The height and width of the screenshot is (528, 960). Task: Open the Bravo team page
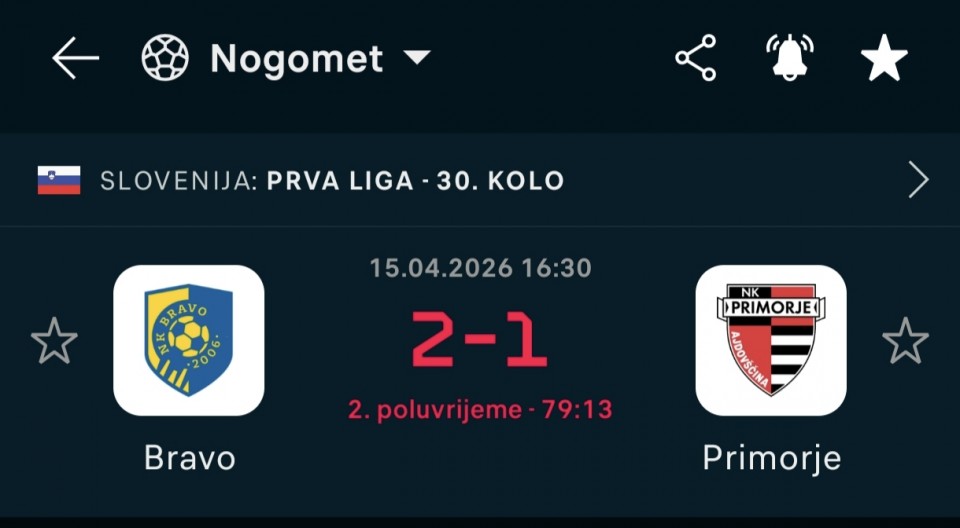189,341
